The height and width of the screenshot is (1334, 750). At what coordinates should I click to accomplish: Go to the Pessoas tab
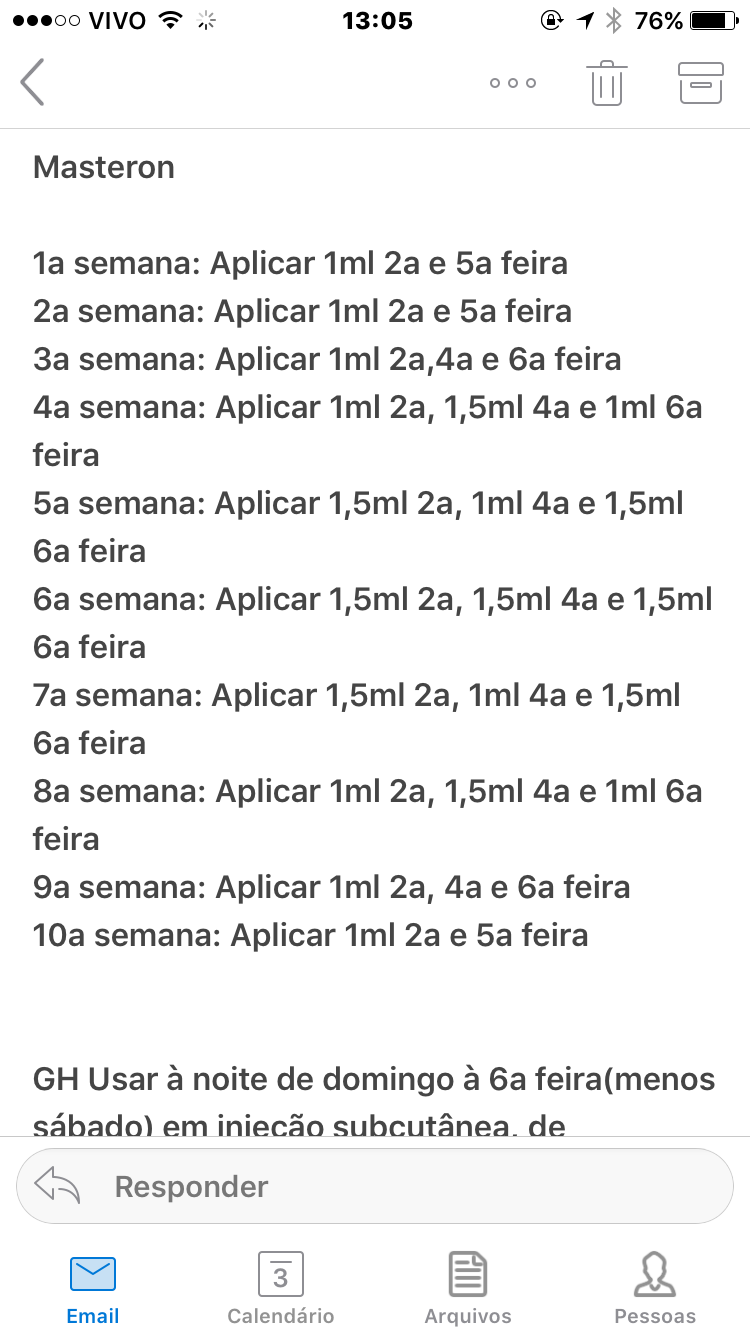tap(655, 1289)
